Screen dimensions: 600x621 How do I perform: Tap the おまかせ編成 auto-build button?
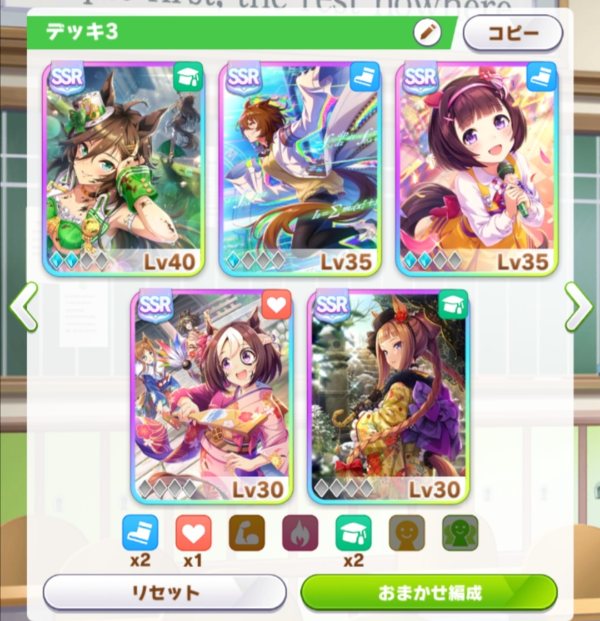pos(428,592)
